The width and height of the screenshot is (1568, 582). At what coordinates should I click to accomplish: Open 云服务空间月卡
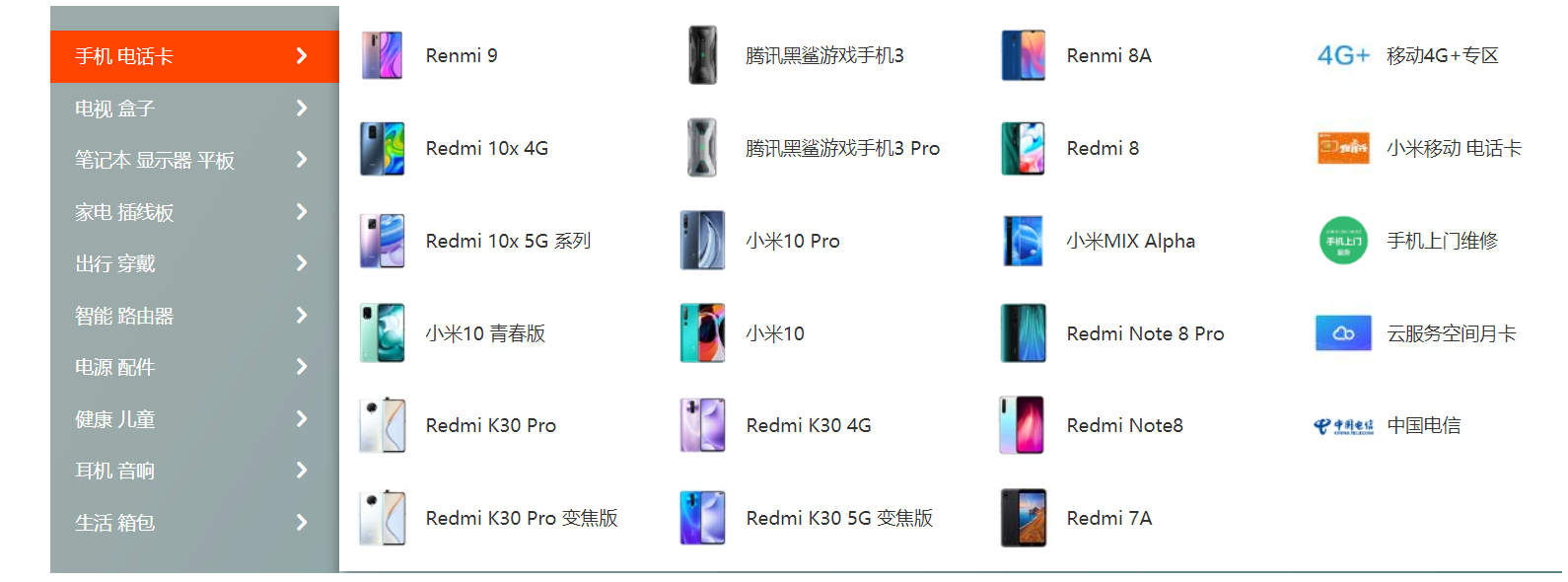1451,333
